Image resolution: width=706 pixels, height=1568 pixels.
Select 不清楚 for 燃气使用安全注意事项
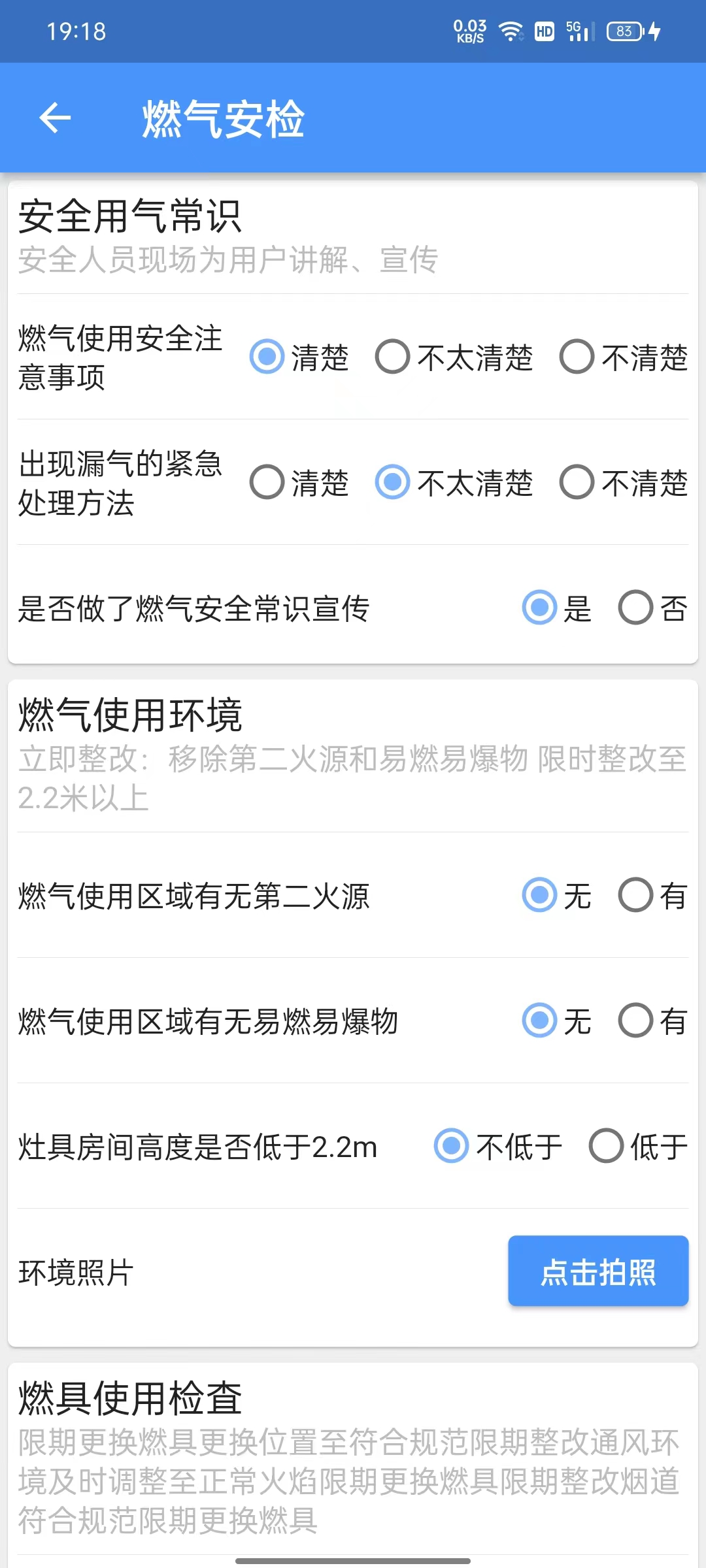[x=624, y=357]
